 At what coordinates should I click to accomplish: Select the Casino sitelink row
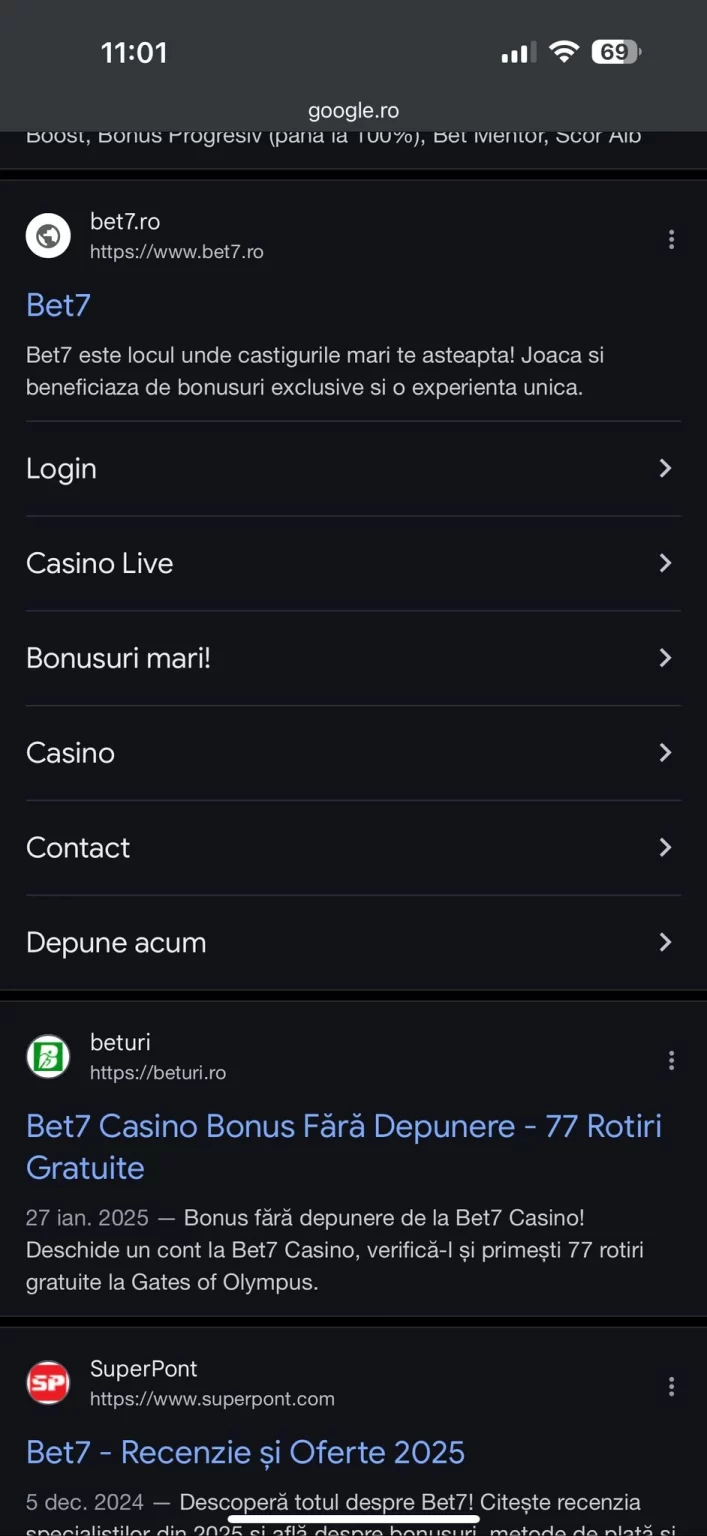353,753
